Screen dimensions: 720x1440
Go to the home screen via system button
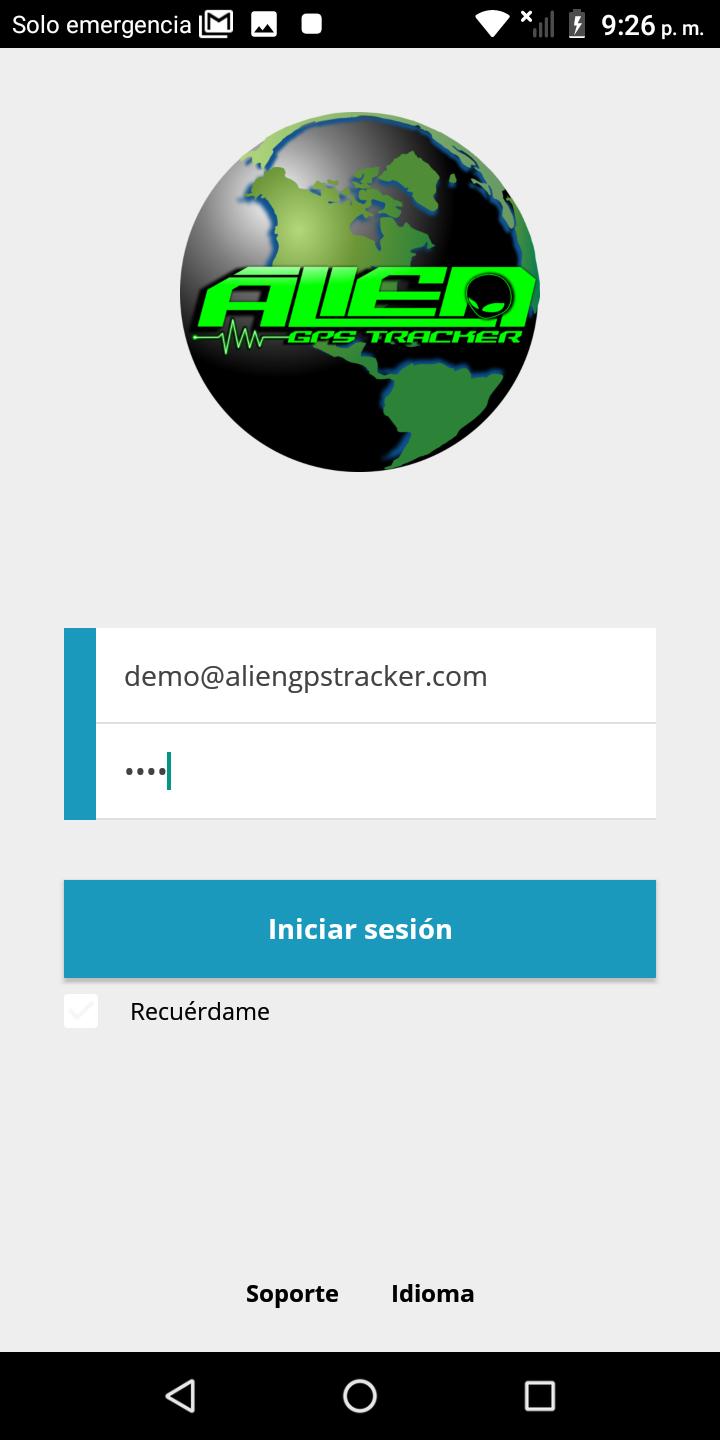point(360,1396)
